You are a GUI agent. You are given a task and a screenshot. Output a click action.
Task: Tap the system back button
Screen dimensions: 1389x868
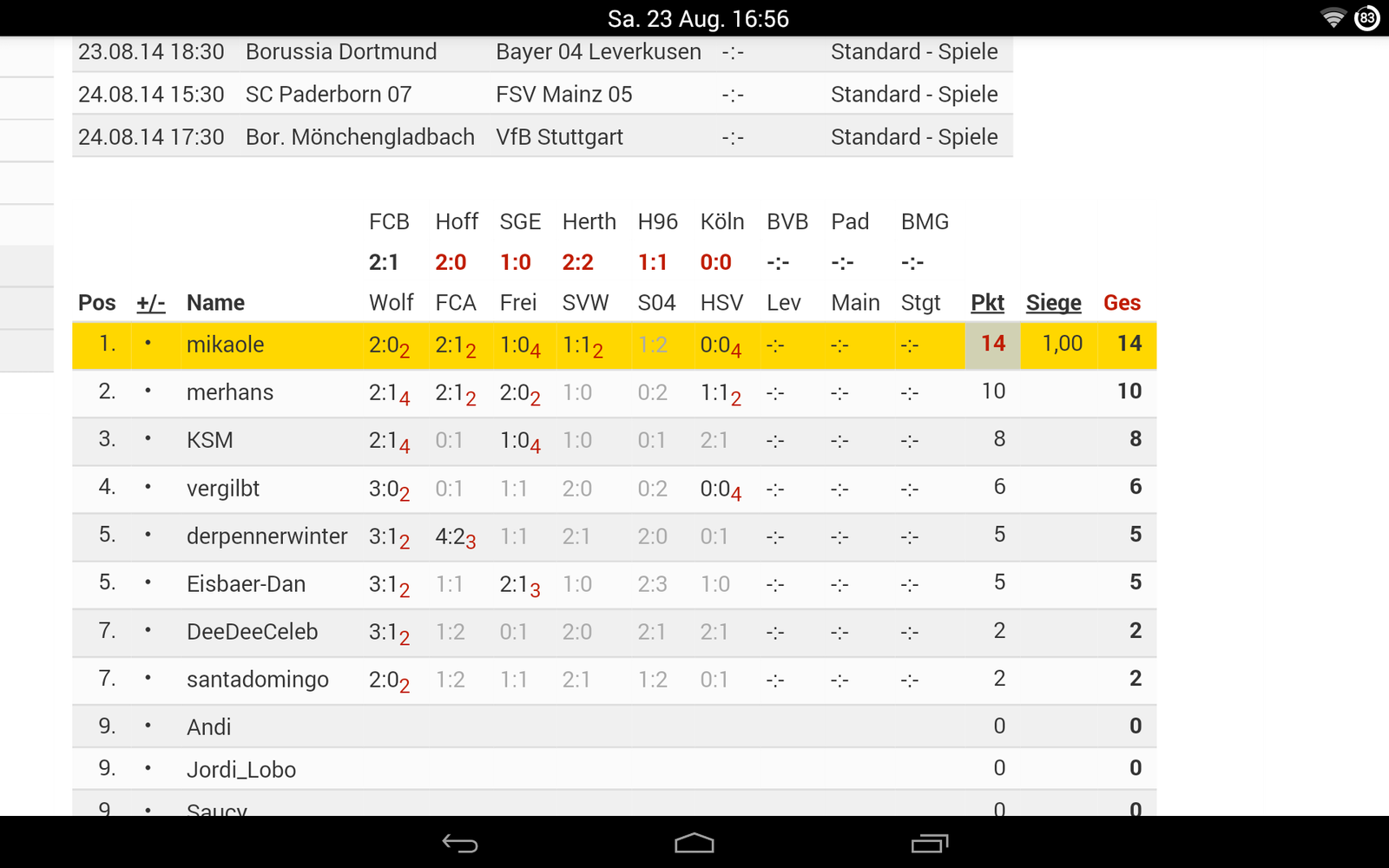click(x=460, y=843)
